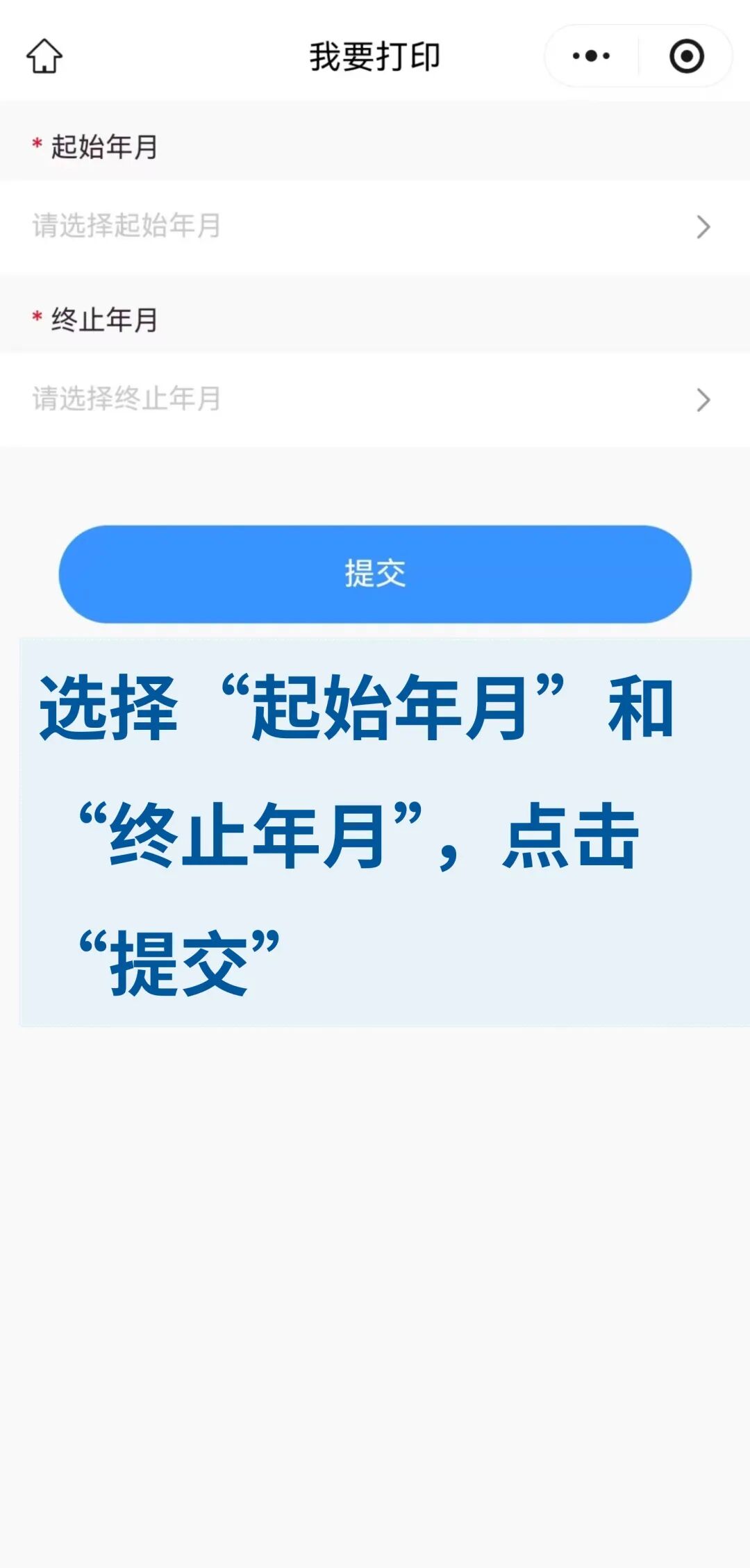Go to the mini program home icon
Screen dimensions: 750x1568
click(x=44, y=56)
